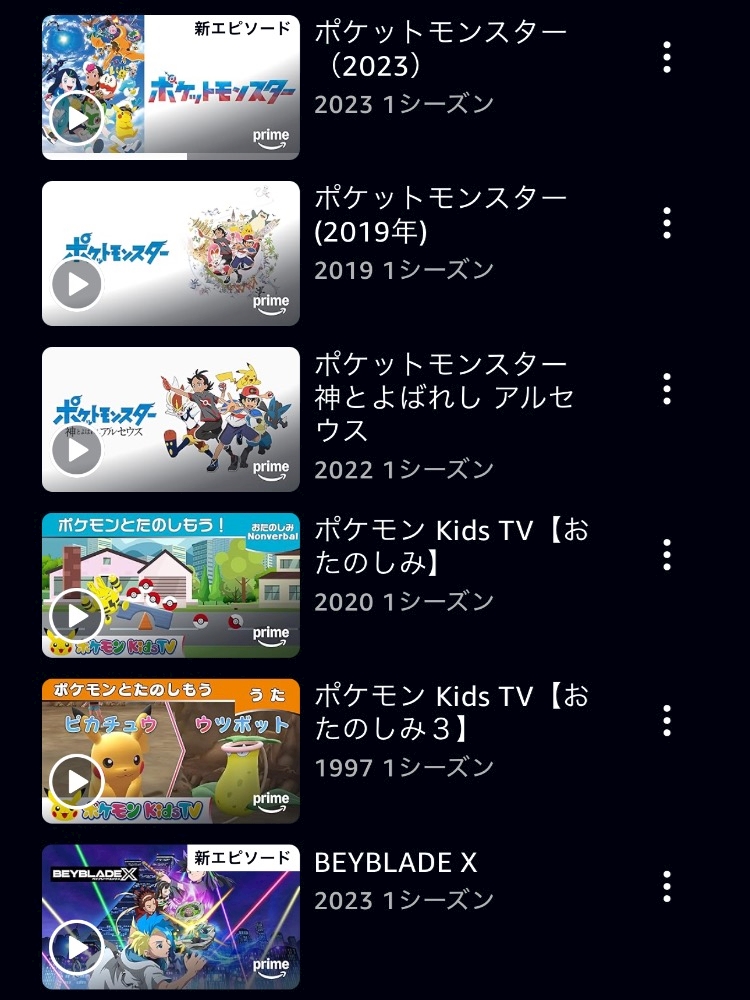Open overflow menu for ポケモン Kids TV【おたのしみ３】
The image size is (750, 1000).
tap(667, 720)
